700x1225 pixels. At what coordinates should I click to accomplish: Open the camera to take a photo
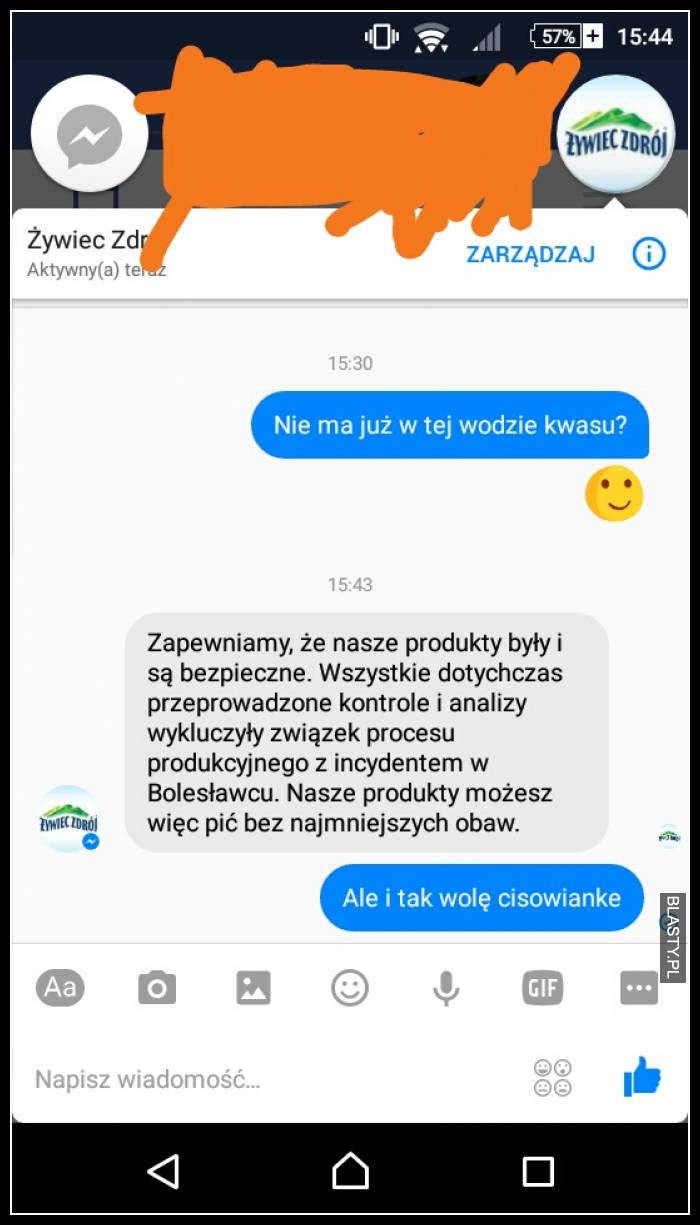pos(157,989)
